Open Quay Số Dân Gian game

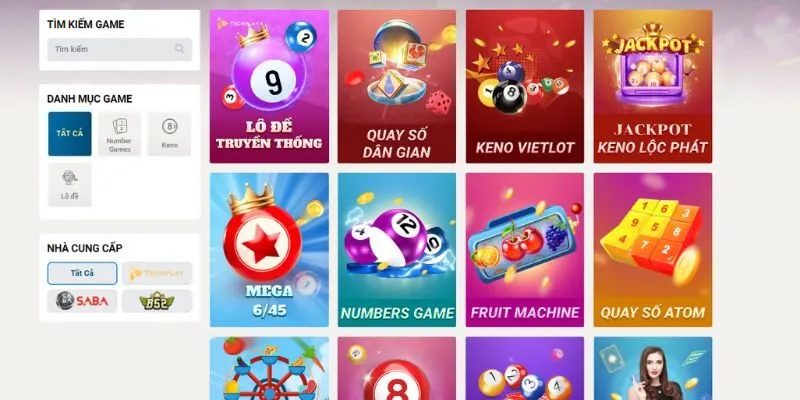coord(397,86)
